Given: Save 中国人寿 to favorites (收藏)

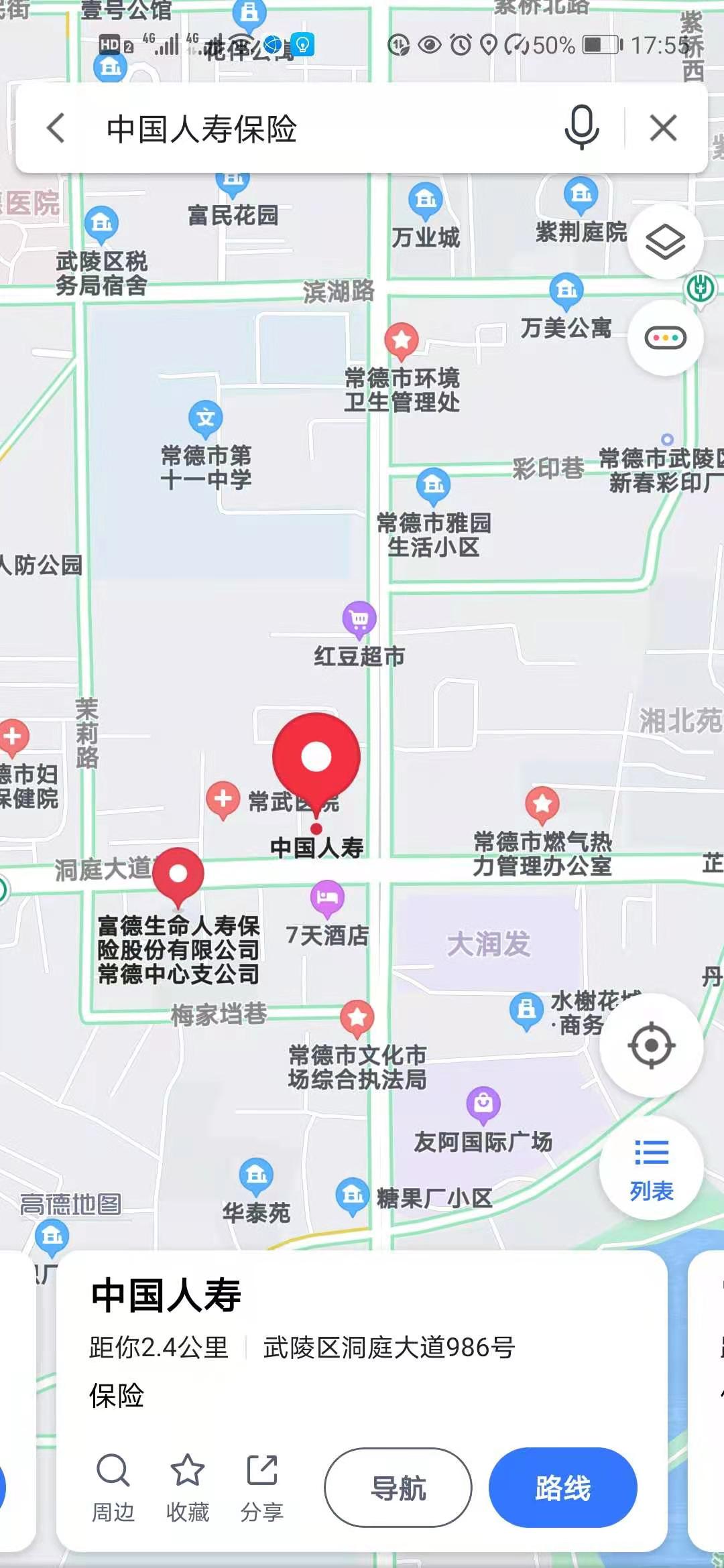Looking at the screenshot, I should point(188,1483).
